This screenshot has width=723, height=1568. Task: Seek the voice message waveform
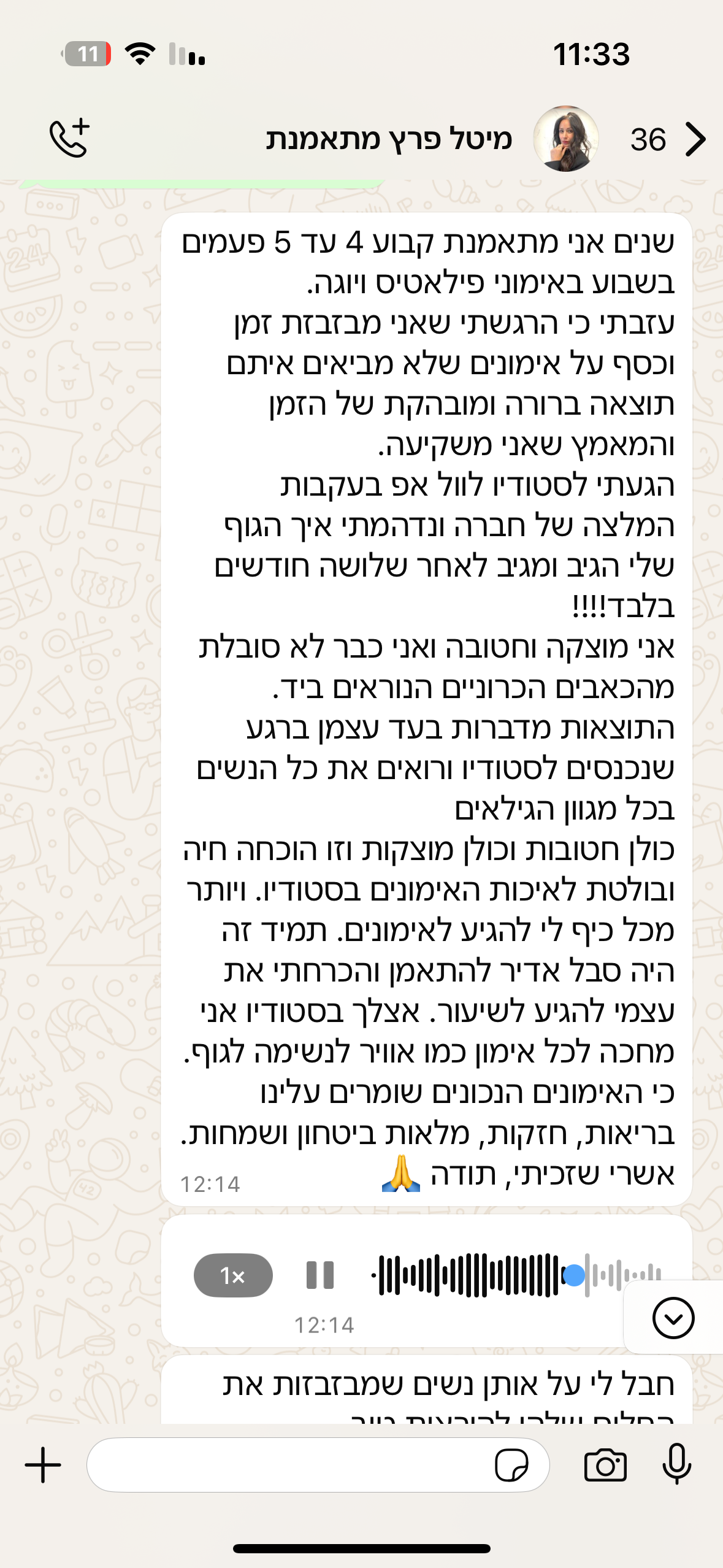[515, 1275]
